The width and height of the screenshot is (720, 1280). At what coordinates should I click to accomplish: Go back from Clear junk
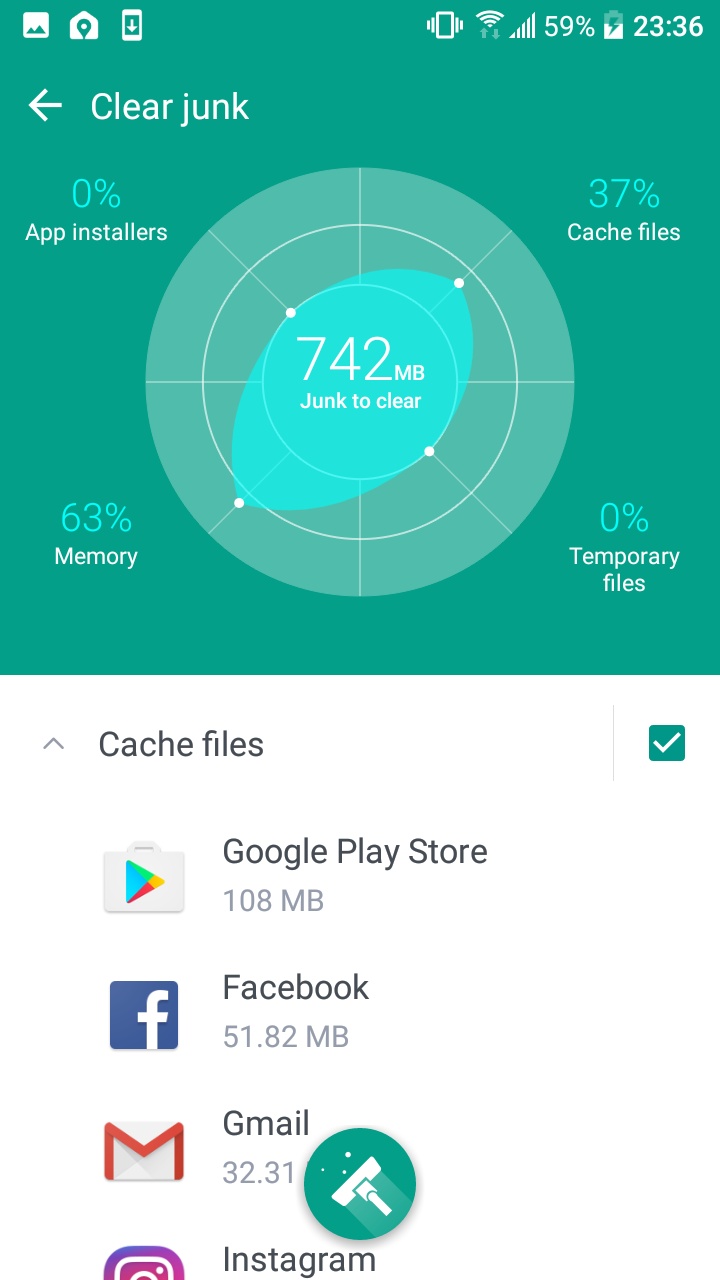(x=45, y=106)
